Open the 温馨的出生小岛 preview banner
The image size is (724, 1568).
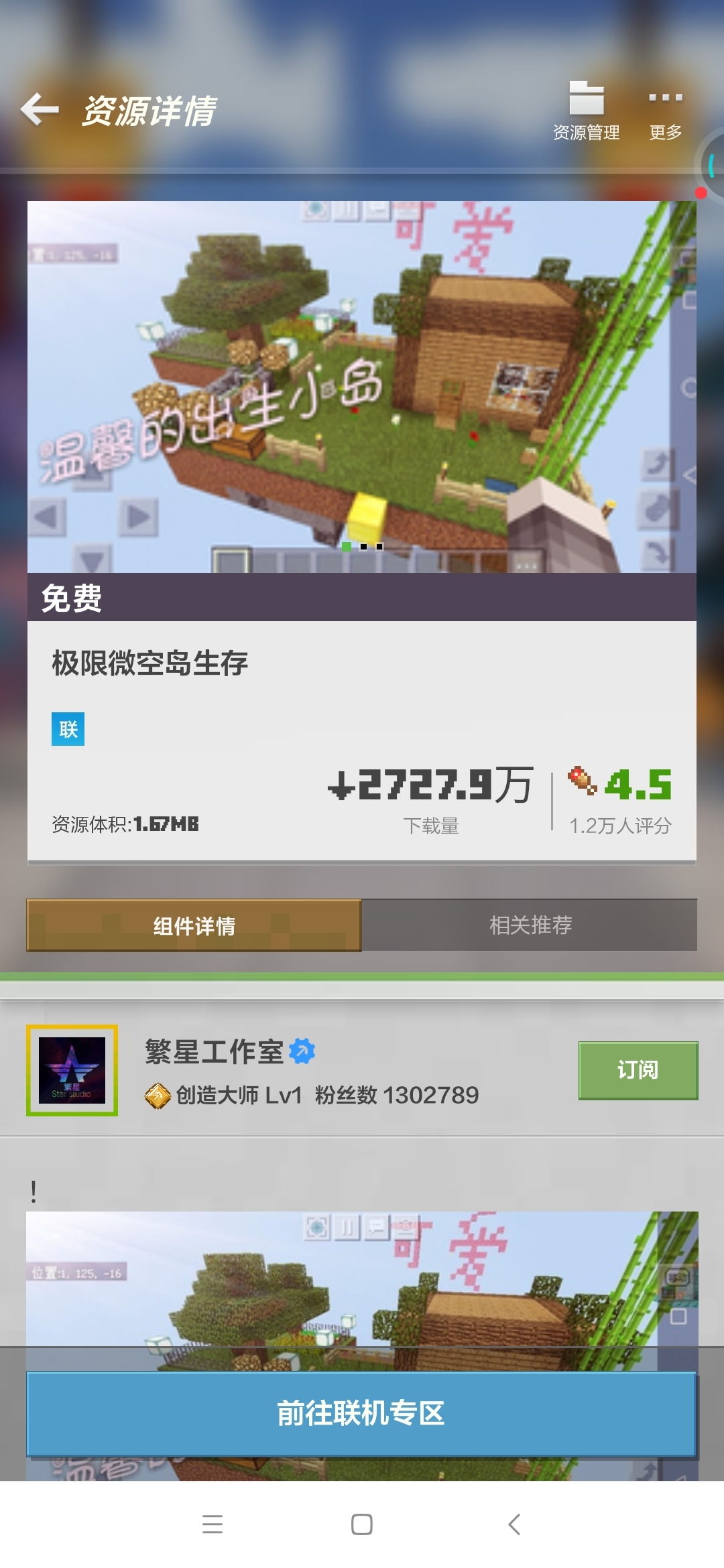pos(362,387)
